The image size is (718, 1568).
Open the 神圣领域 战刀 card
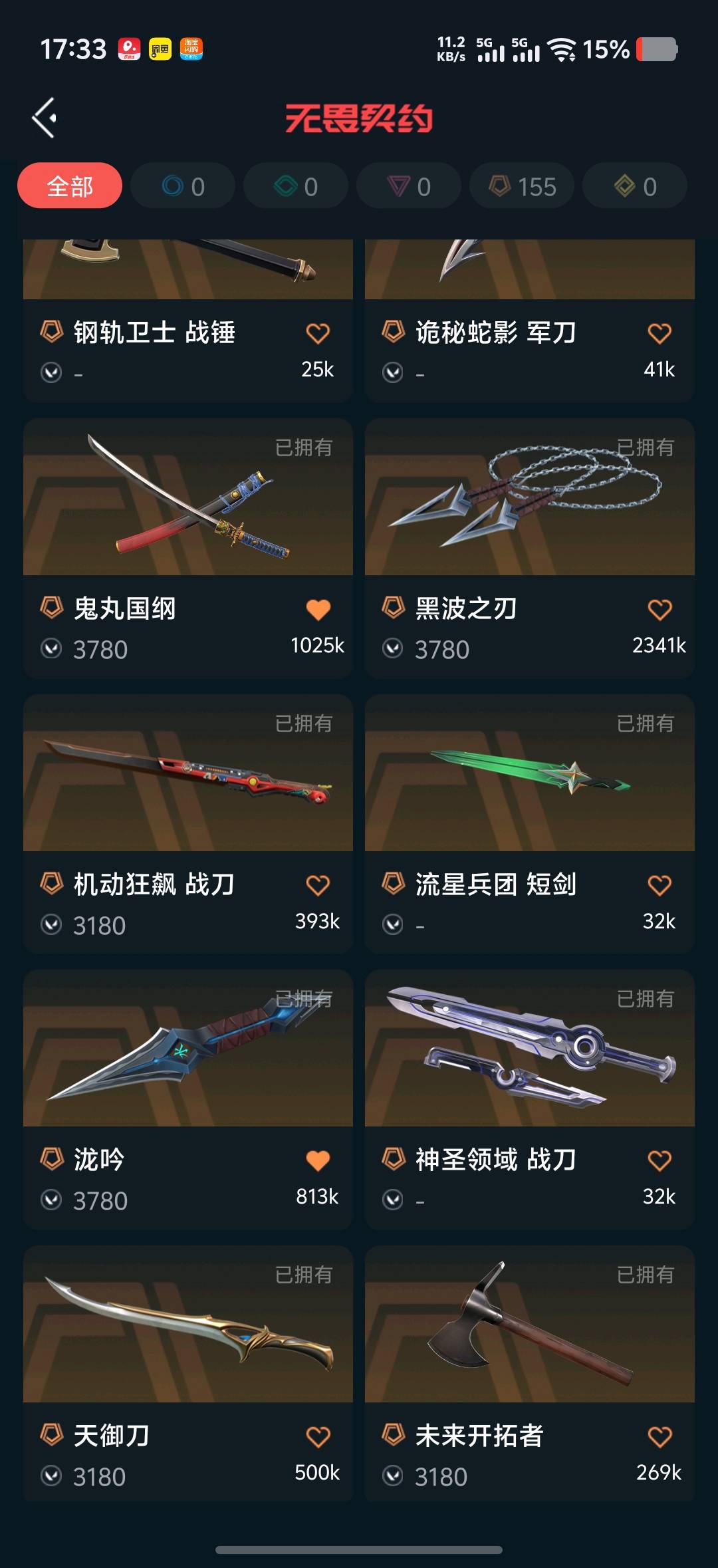(x=530, y=1099)
